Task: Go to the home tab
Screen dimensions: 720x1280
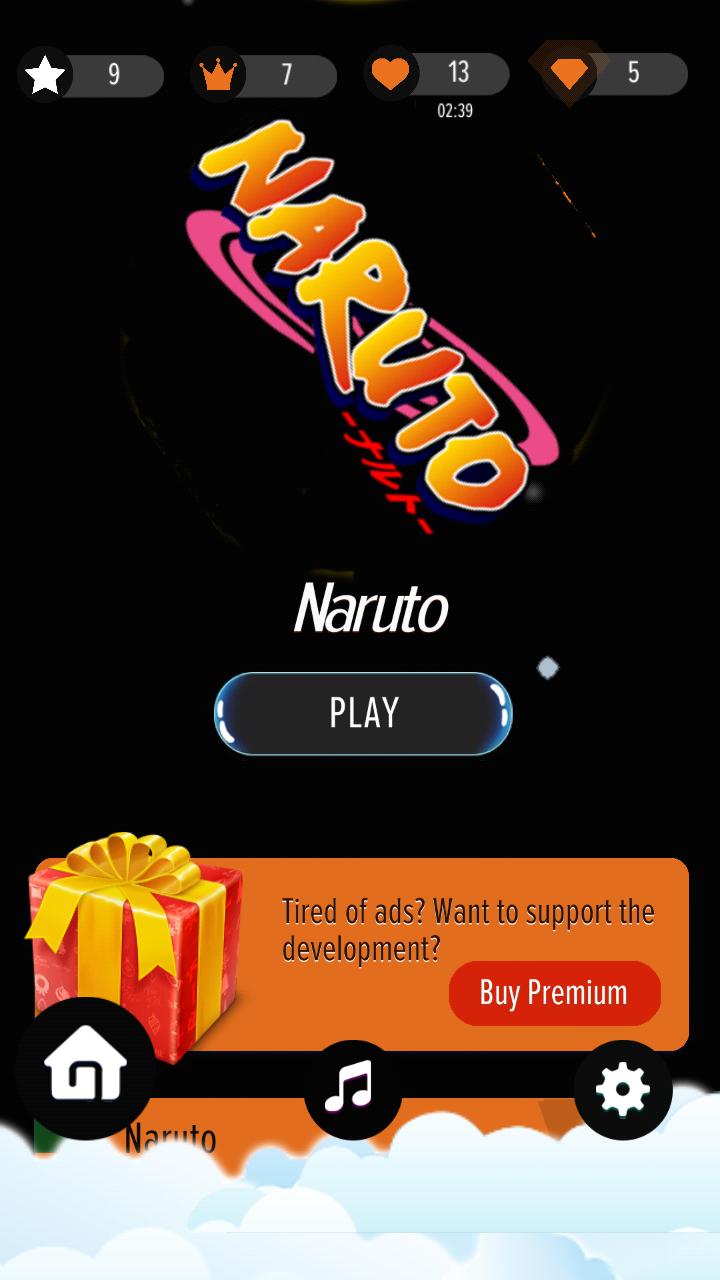Action: pos(85,1069)
